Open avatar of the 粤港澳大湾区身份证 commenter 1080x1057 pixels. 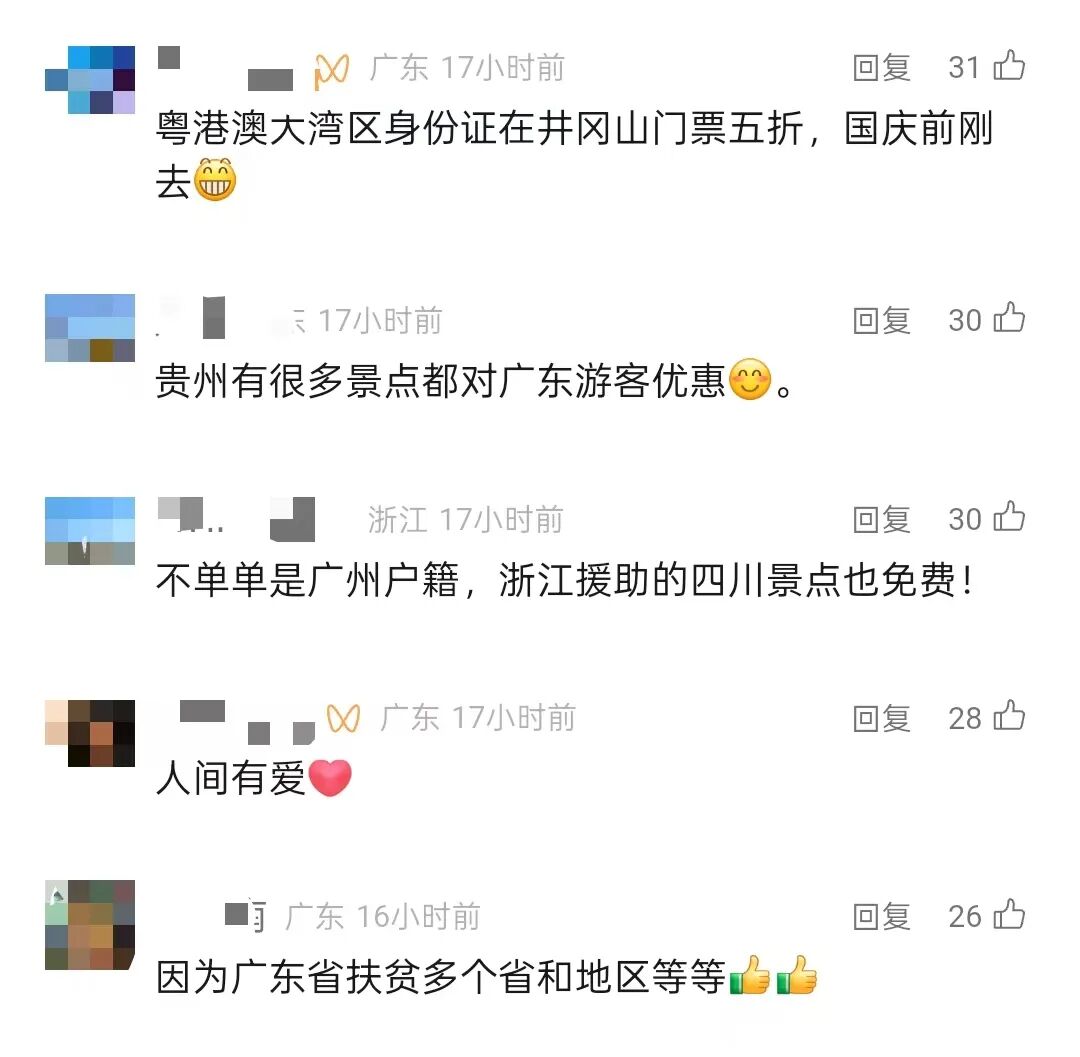[x=90, y=80]
